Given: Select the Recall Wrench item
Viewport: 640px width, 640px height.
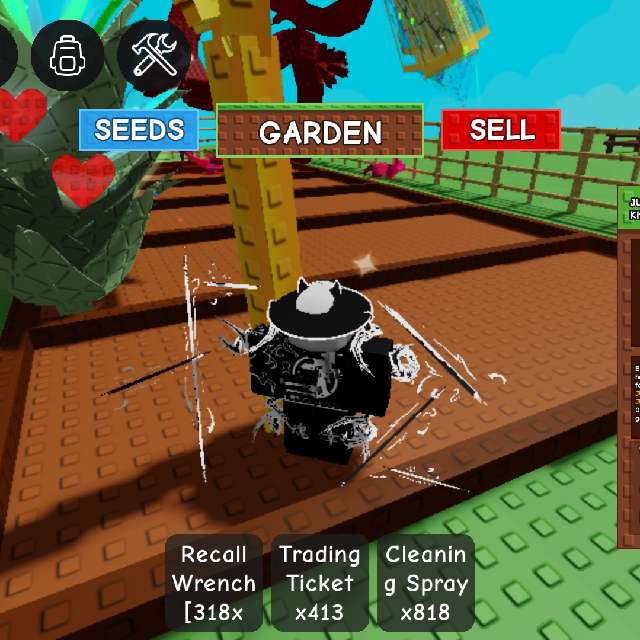Looking at the screenshot, I should coord(213,583).
